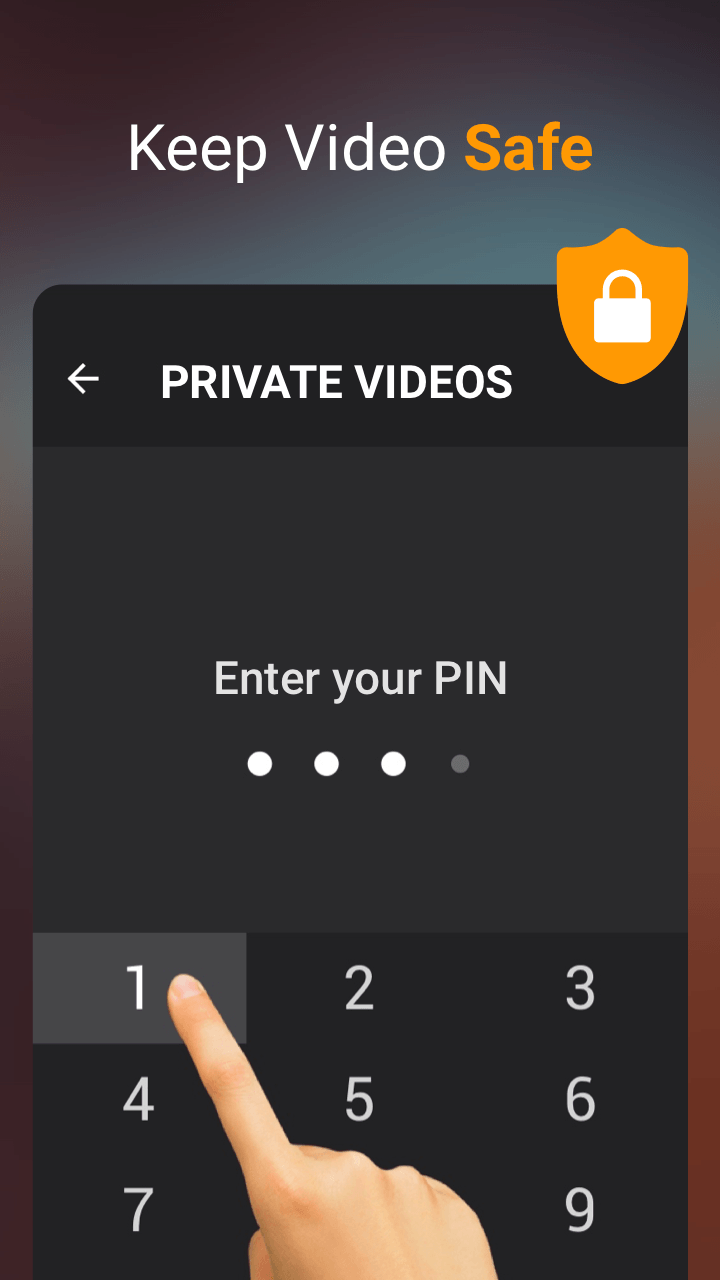The width and height of the screenshot is (720, 1280).
Task: Tap digit 2 on the PIN keypad
Action: pos(359,988)
